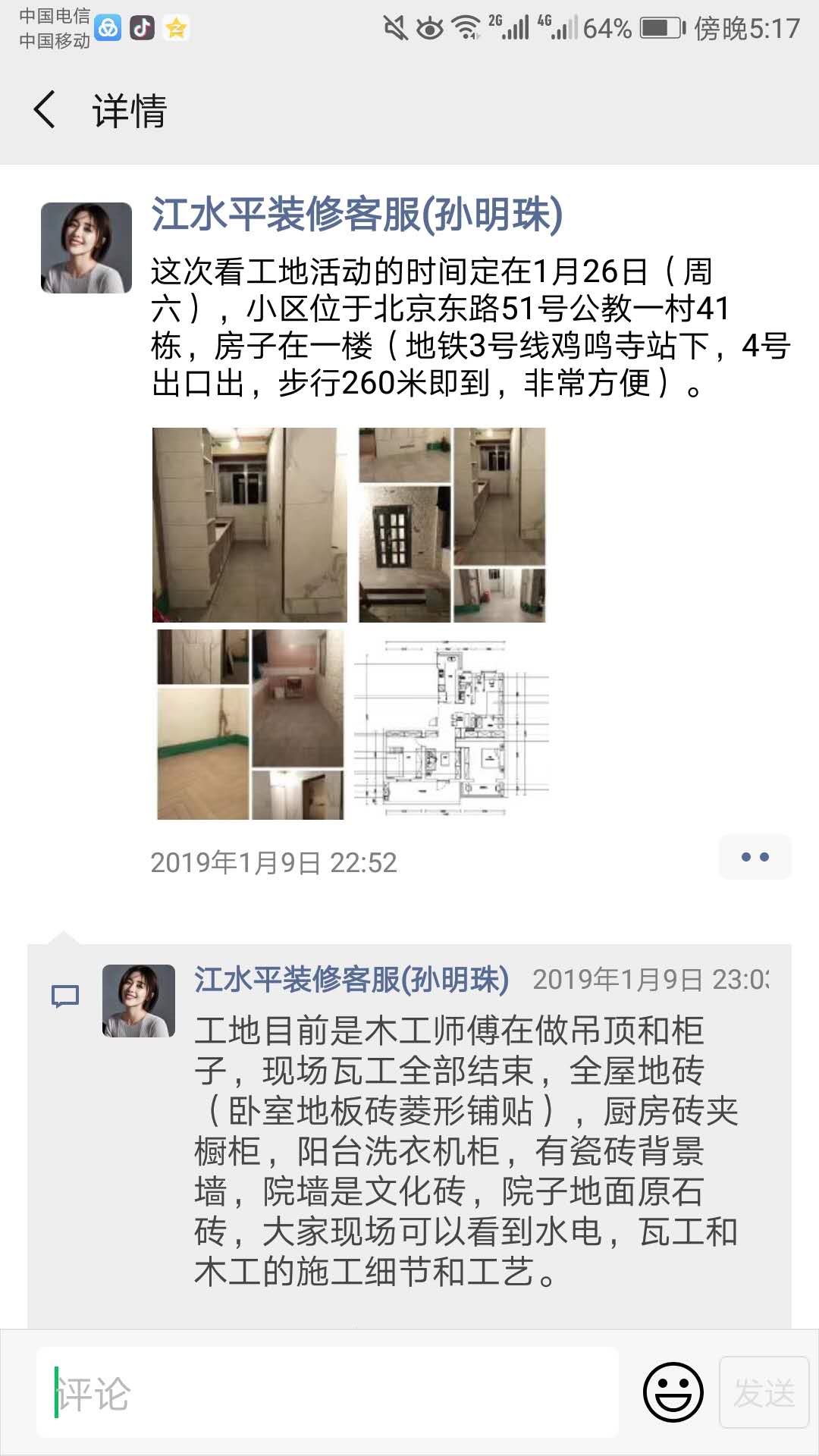
Task: Open the commenter's avatar in comments
Action: [139, 1001]
